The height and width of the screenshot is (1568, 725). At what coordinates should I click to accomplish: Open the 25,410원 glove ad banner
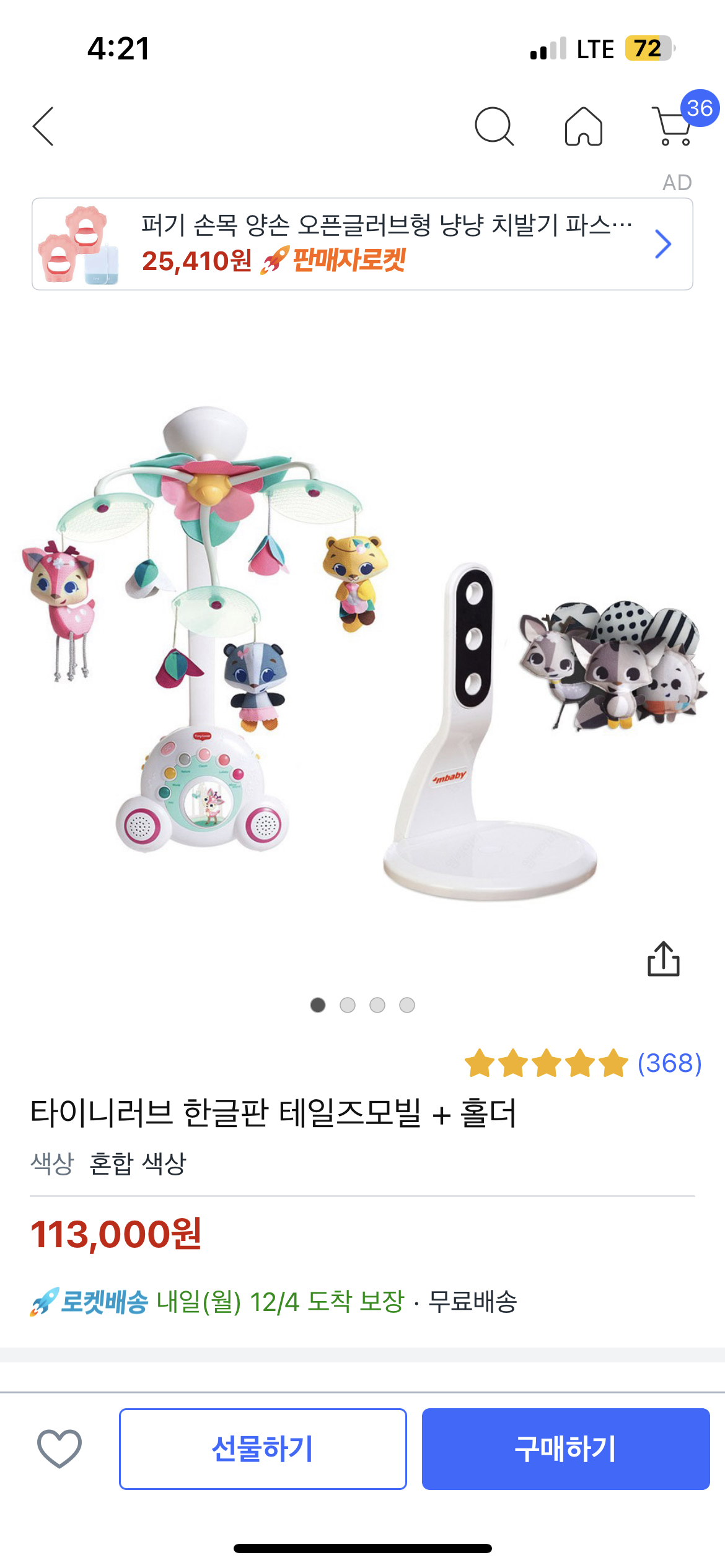(x=362, y=244)
